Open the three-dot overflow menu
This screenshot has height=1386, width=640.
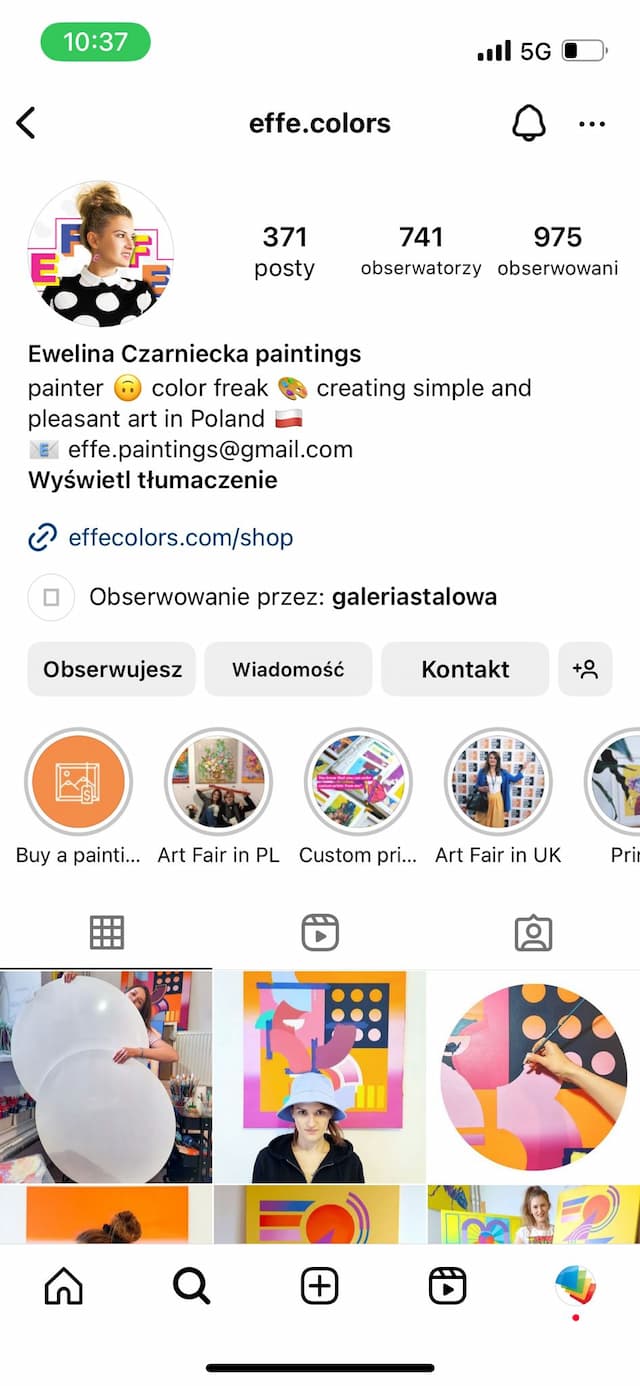(x=592, y=124)
